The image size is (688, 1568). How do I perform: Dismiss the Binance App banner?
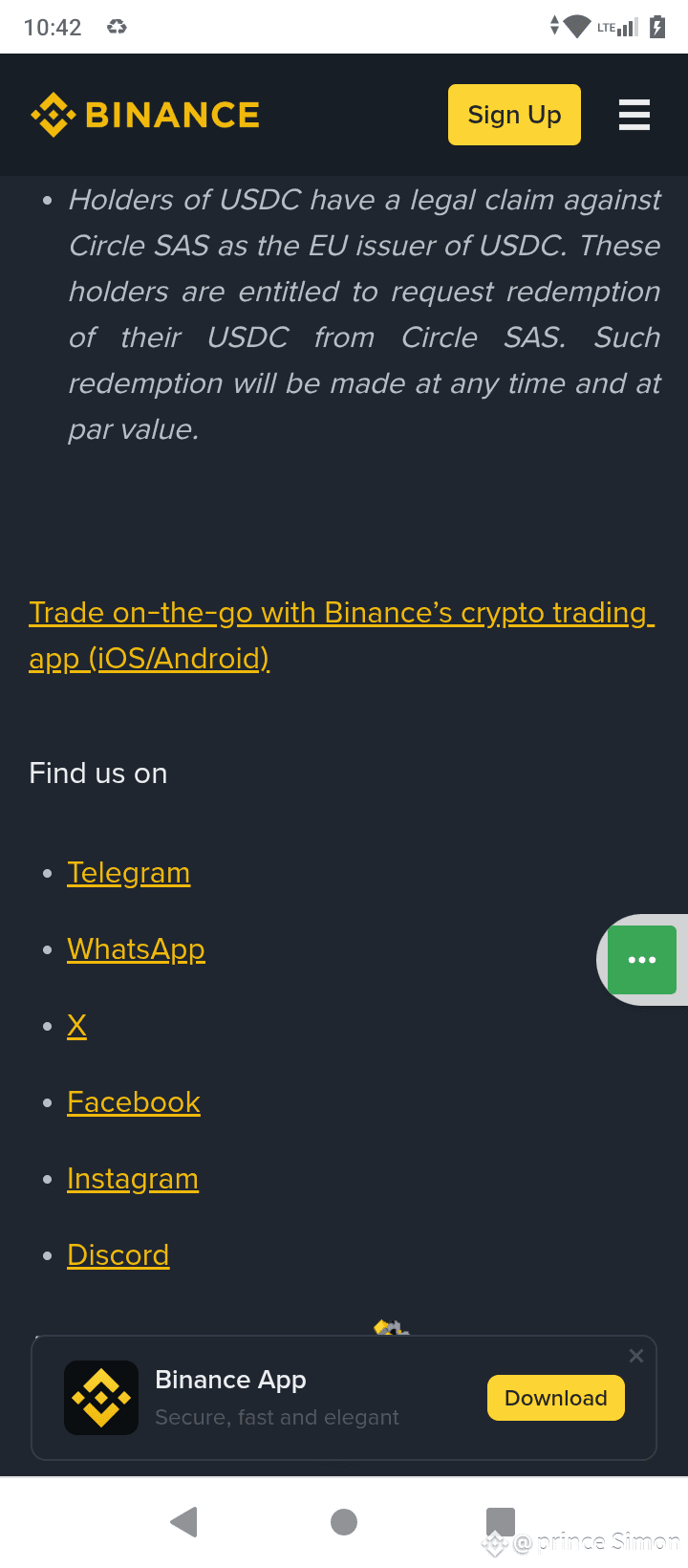pos(636,1356)
